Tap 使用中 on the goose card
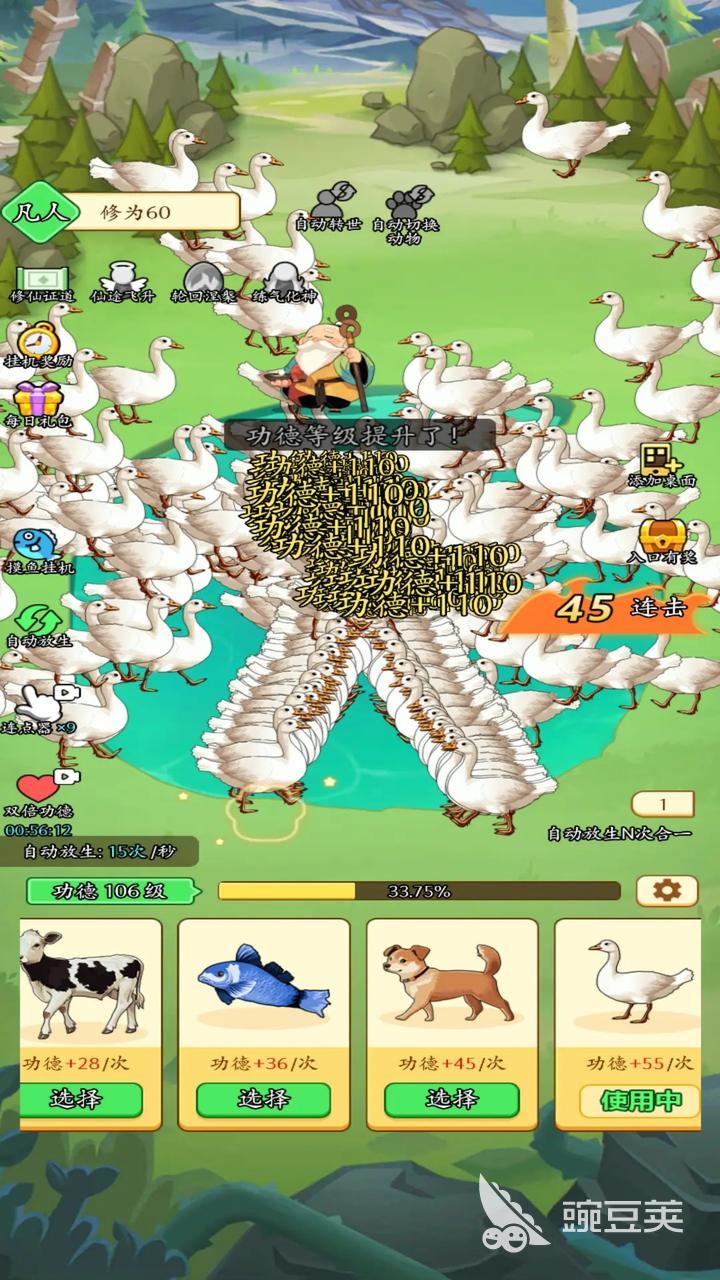The height and width of the screenshot is (1280, 720). click(638, 1100)
